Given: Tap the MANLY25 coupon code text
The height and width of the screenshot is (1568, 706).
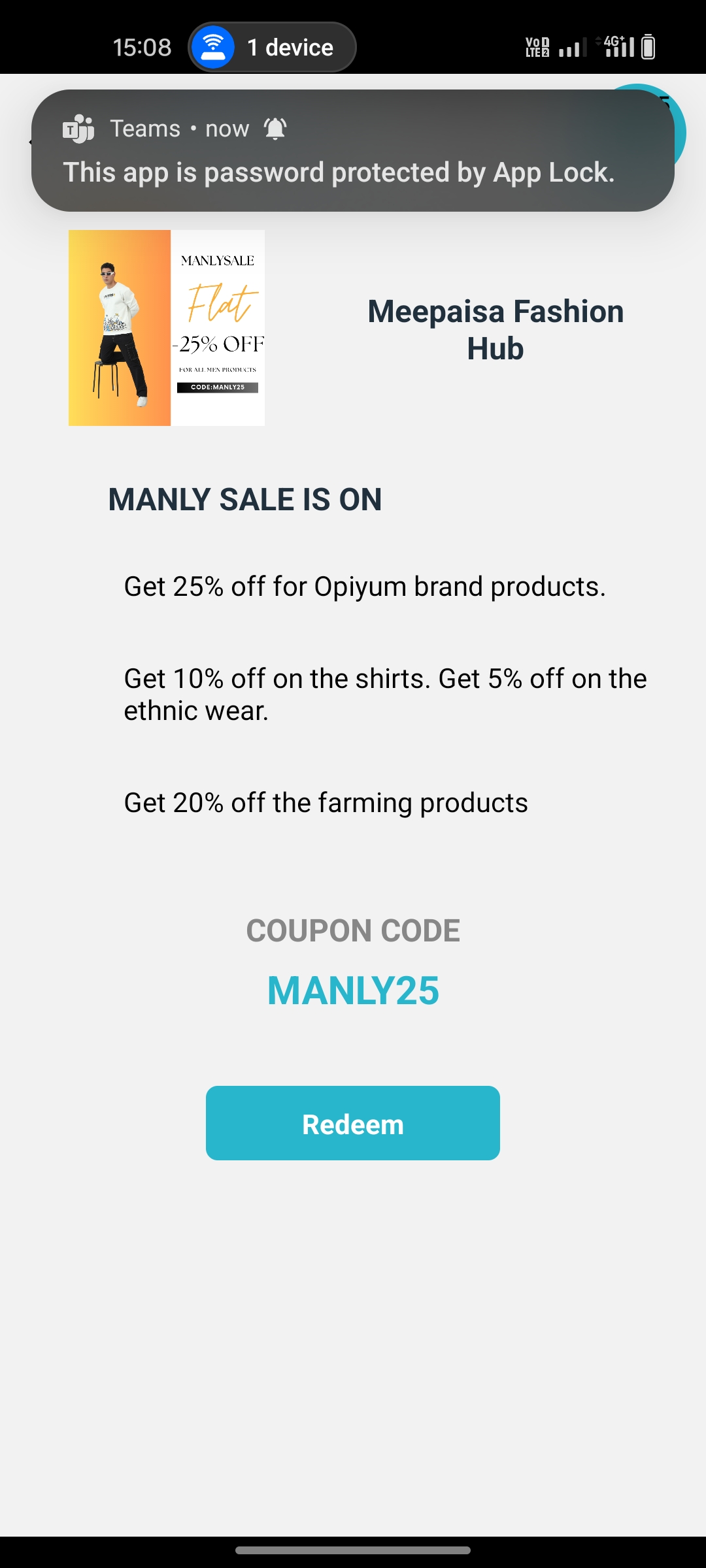Looking at the screenshot, I should coord(353,990).
